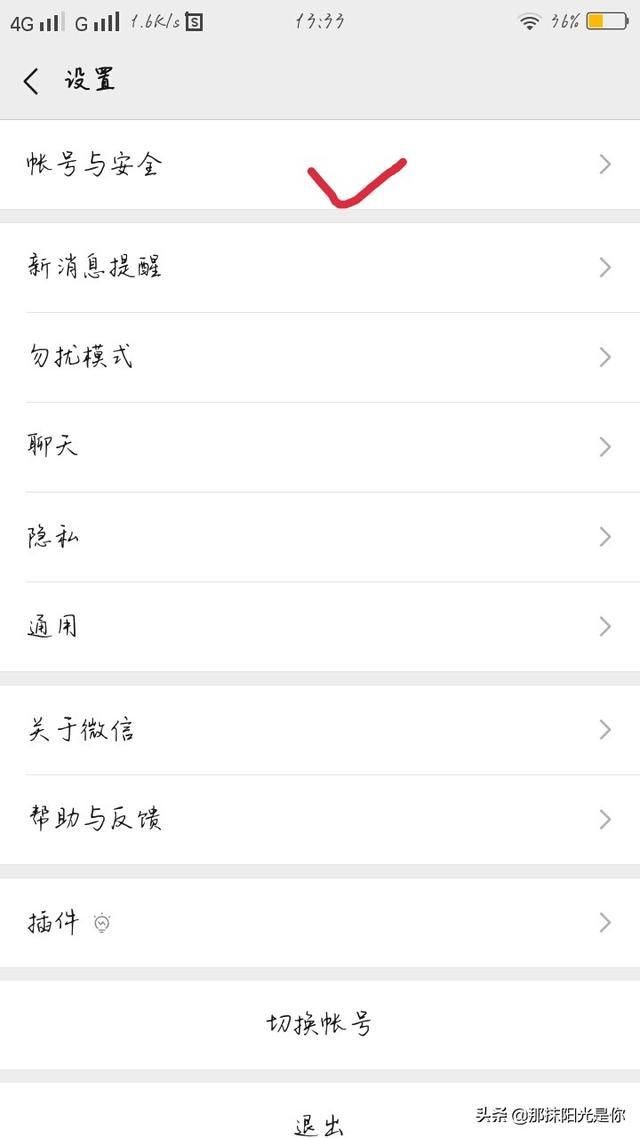Open 新消息提醒 settings
The height and width of the screenshot is (1138, 640).
(320, 268)
